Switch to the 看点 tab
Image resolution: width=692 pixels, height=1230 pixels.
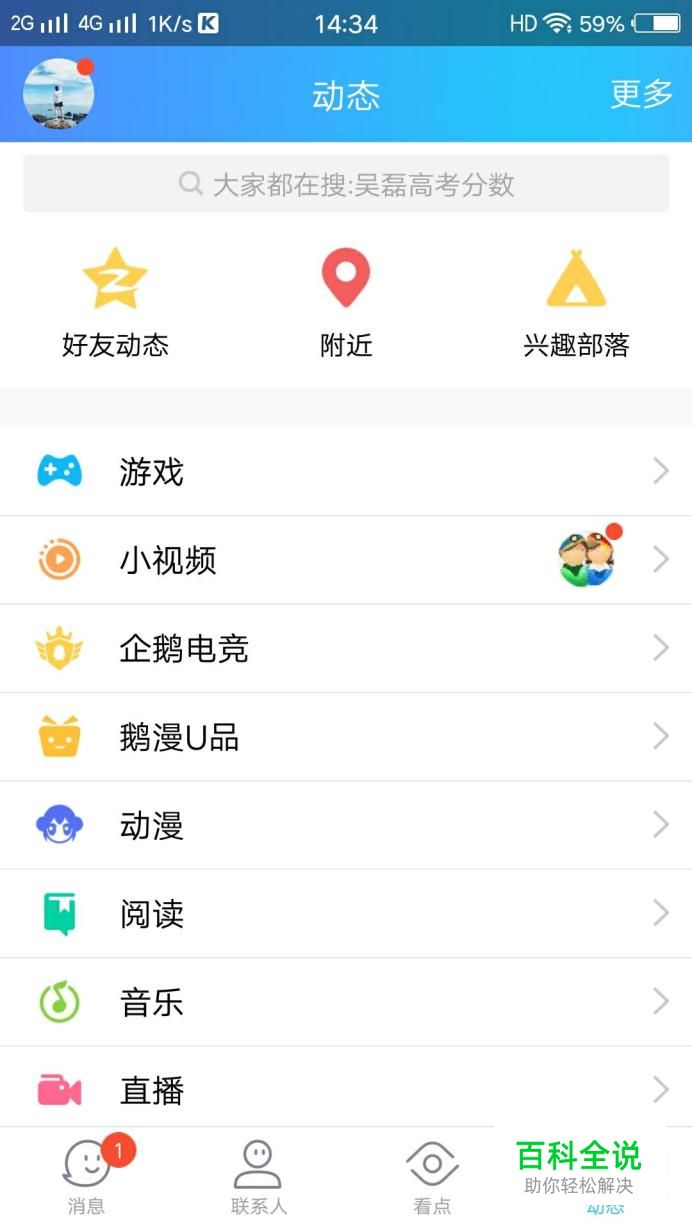pos(432,1178)
